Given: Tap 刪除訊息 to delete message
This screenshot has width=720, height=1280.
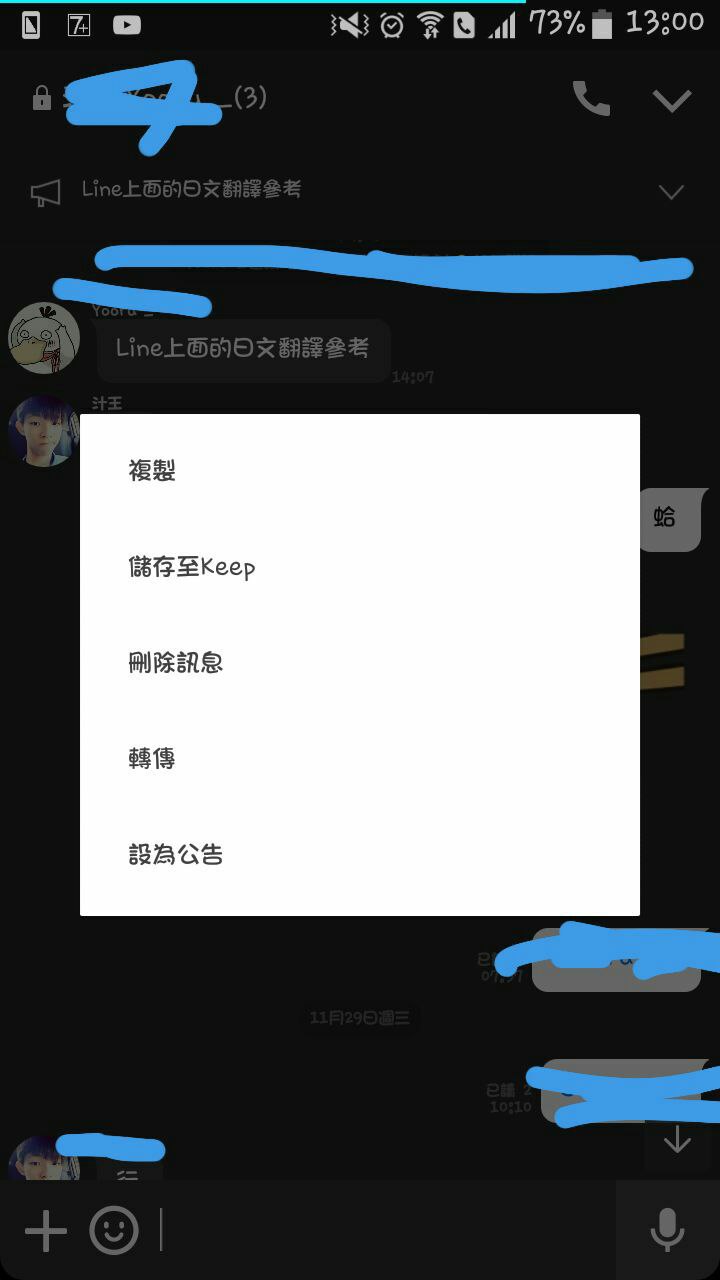Looking at the screenshot, I should [x=176, y=663].
